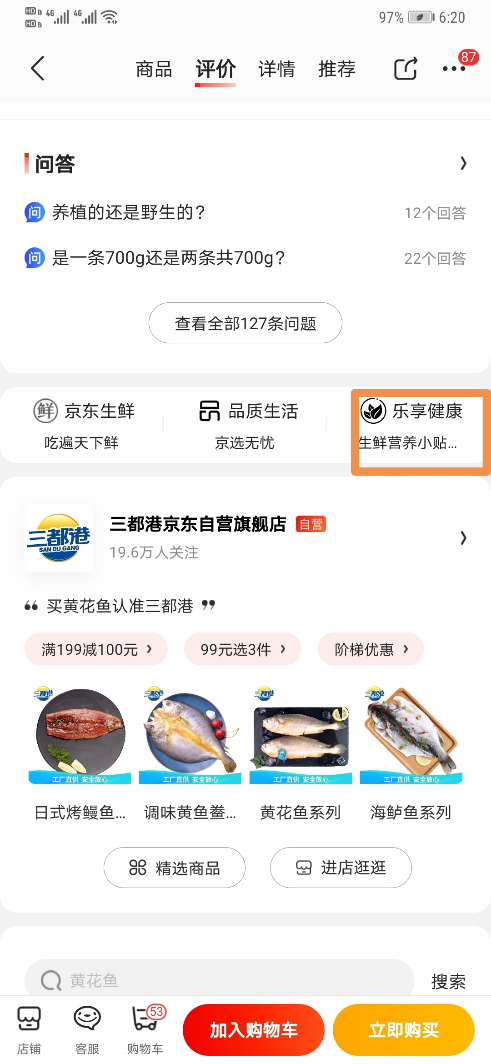Screen dimensions: 491x1064
Task: Tap the 精选商品 button
Action: pos(174,867)
